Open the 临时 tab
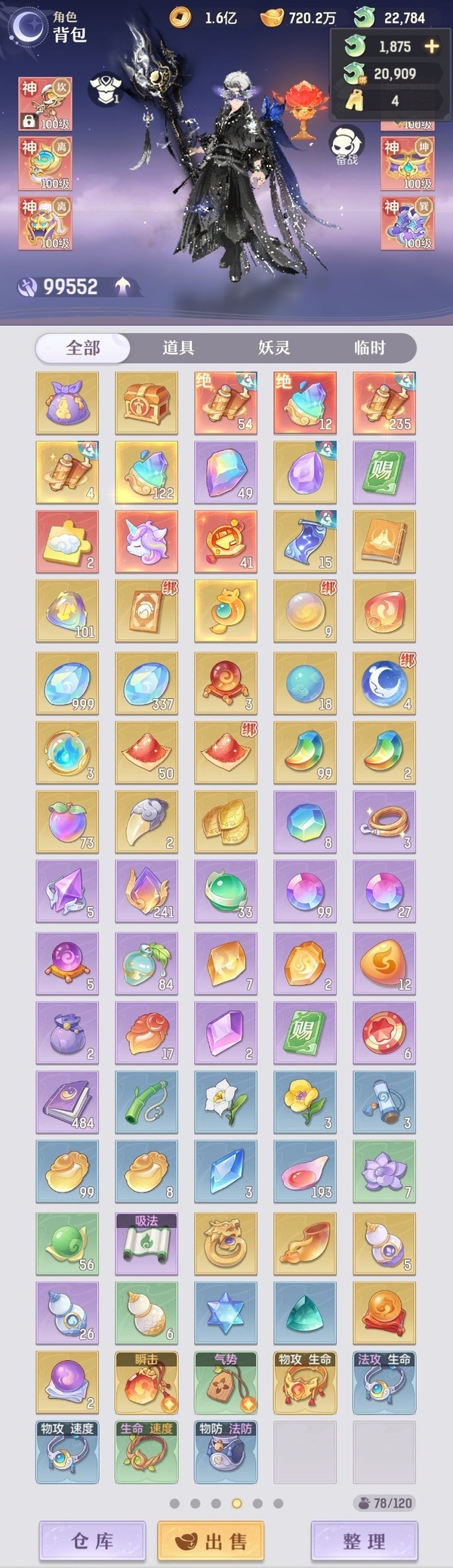453x1568 pixels. point(369,348)
